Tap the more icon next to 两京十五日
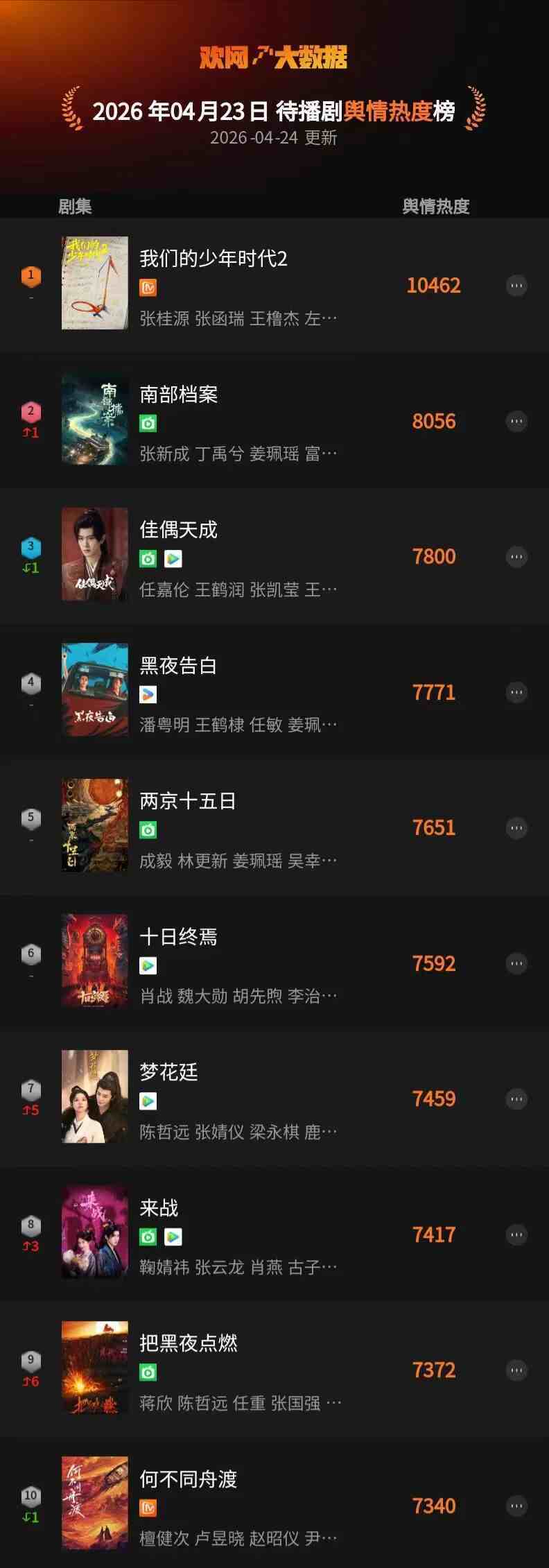The height and width of the screenshot is (1568, 549). 516,828
